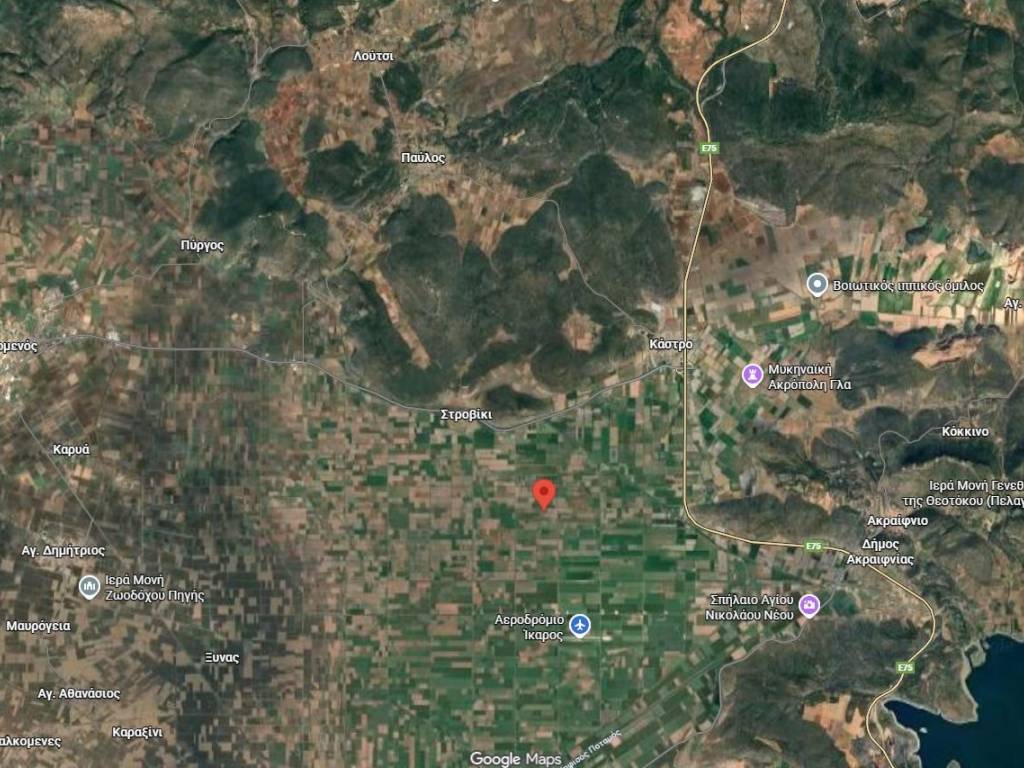Select Βοιωτικός ιππικός όμιλος marker
This screenshot has height=768, width=1024.
pyautogui.click(x=817, y=285)
